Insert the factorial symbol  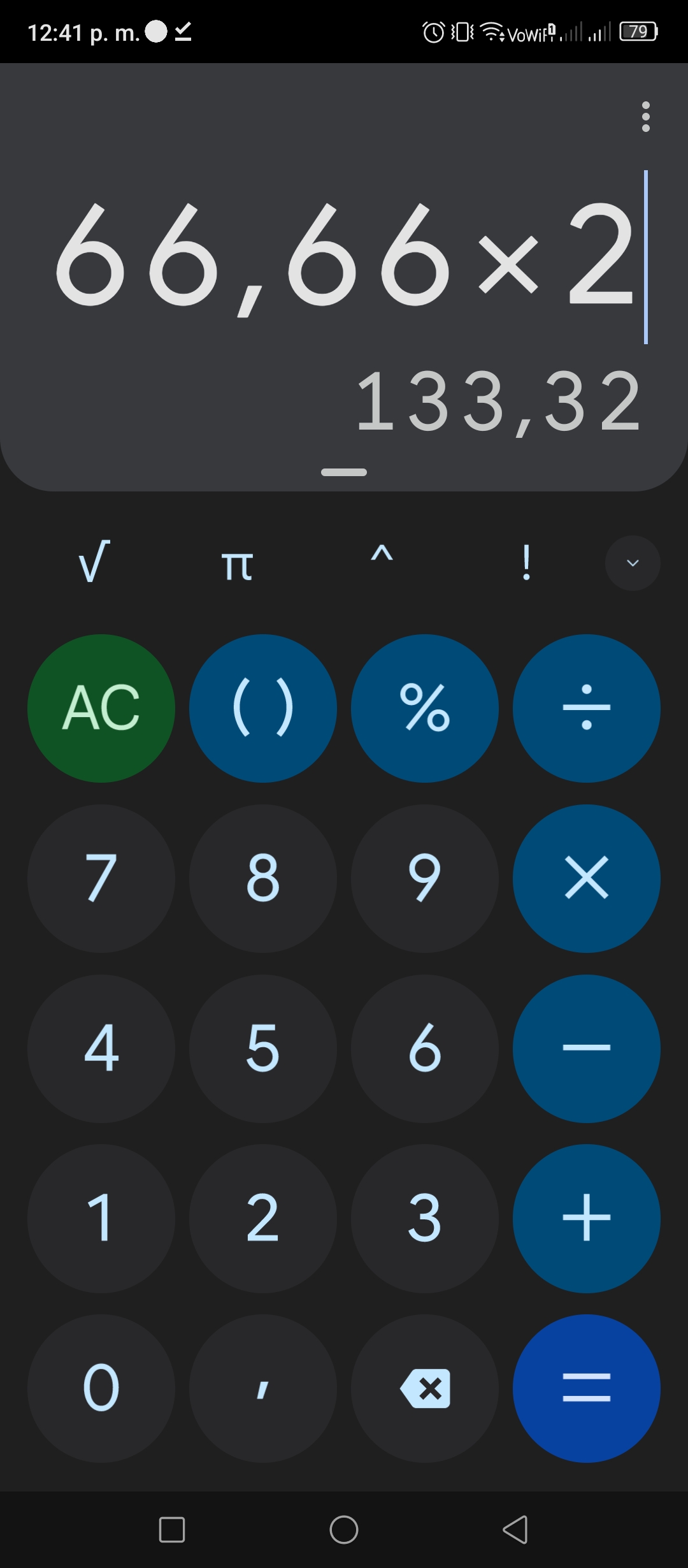coord(526,562)
